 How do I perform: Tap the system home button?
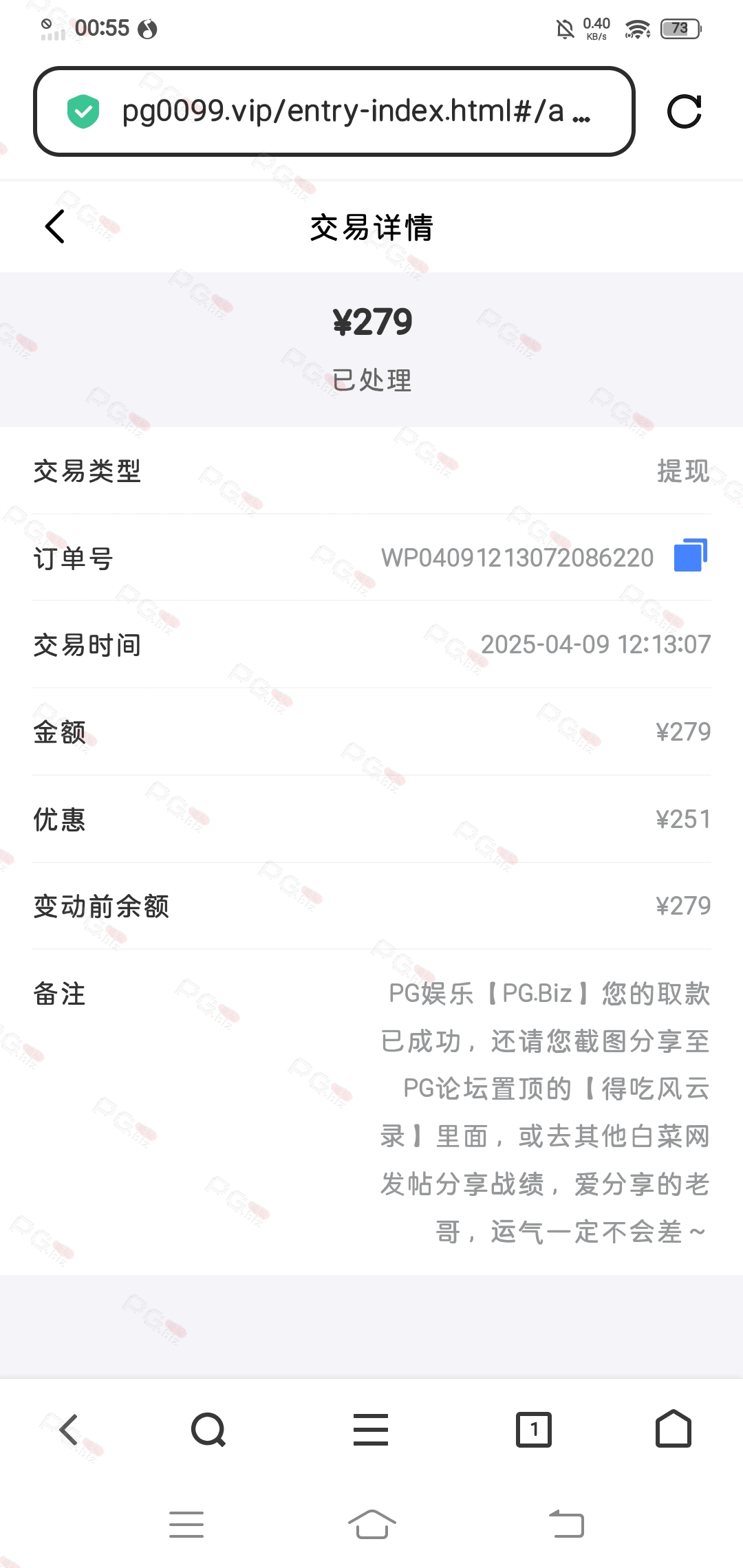(x=371, y=1524)
